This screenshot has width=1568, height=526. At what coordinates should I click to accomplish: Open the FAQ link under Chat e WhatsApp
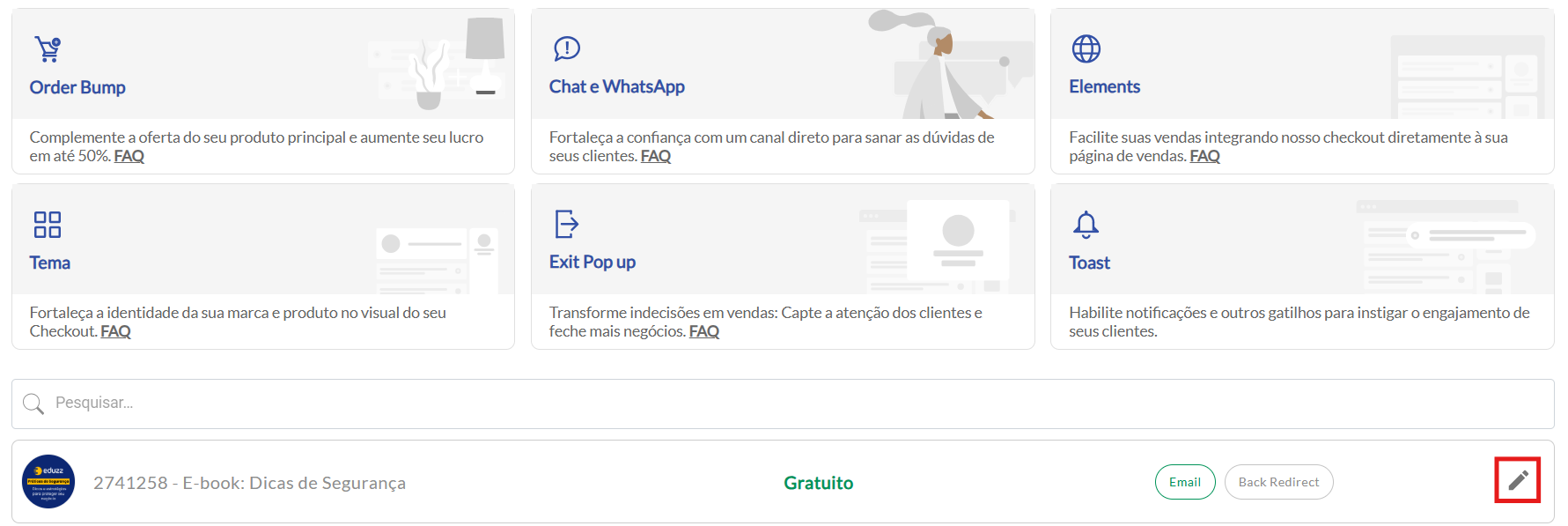click(x=655, y=156)
